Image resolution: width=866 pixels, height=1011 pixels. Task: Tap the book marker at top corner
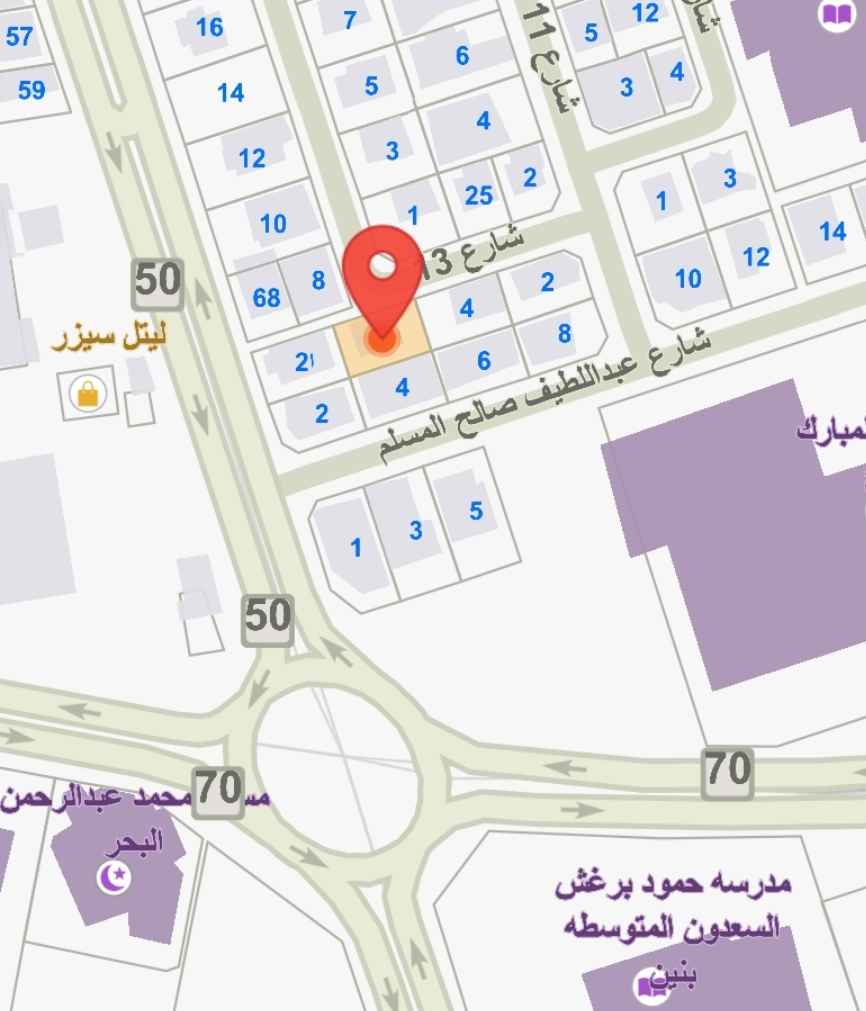(x=832, y=14)
